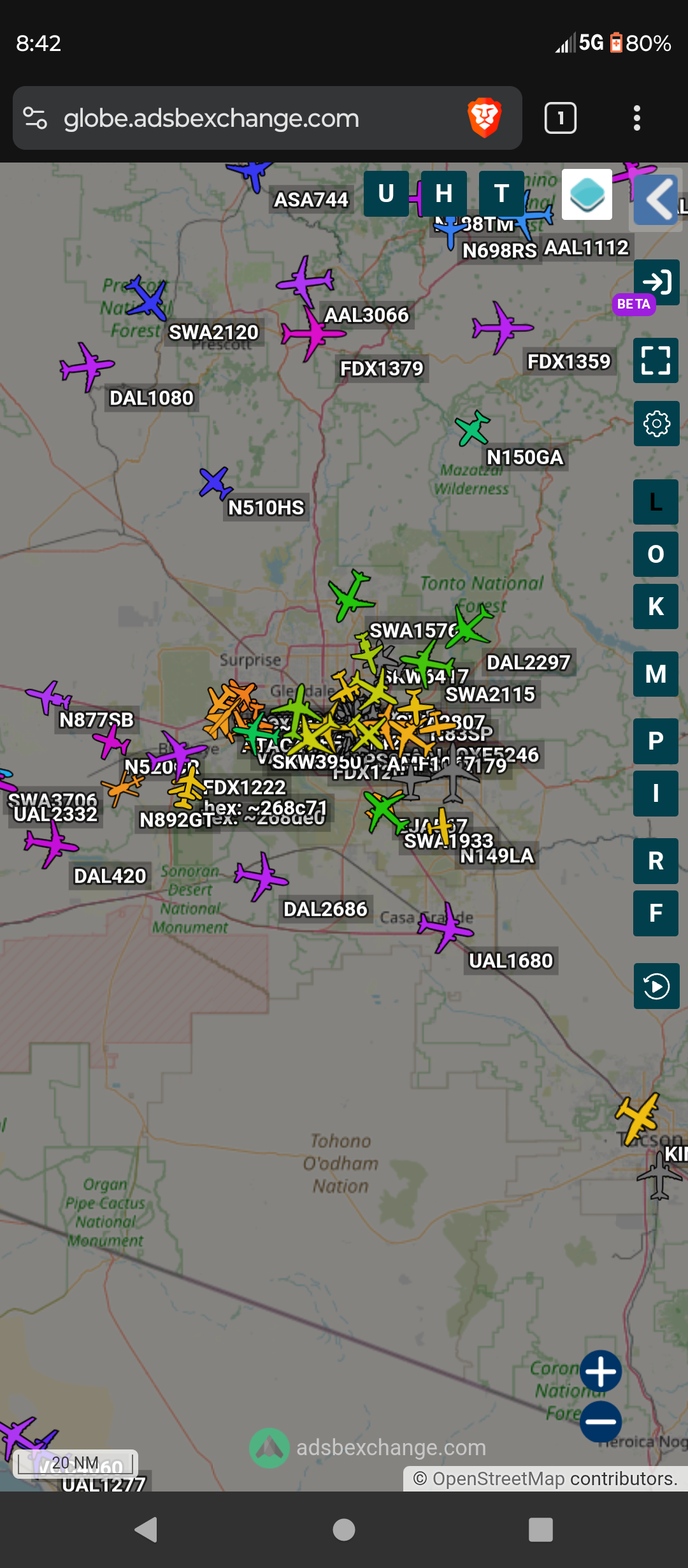Expand the sidebar with left chevron

pos(656,200)
